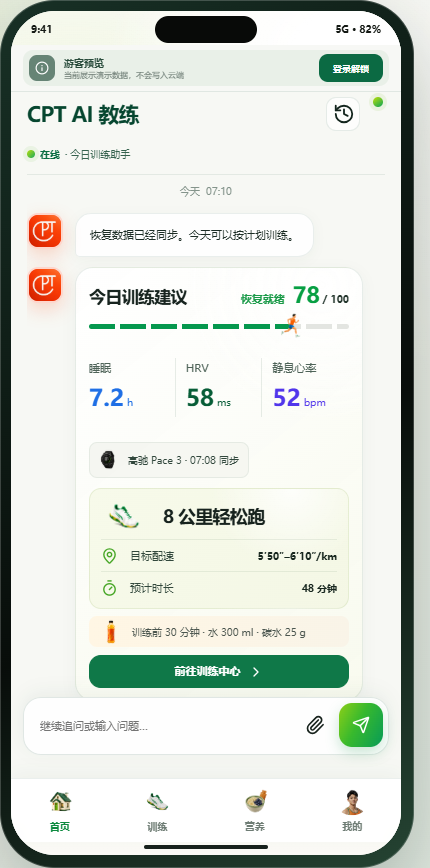Open the 营养 tab
This screenshot has width=430, height=868.
(x=255, y=812)
